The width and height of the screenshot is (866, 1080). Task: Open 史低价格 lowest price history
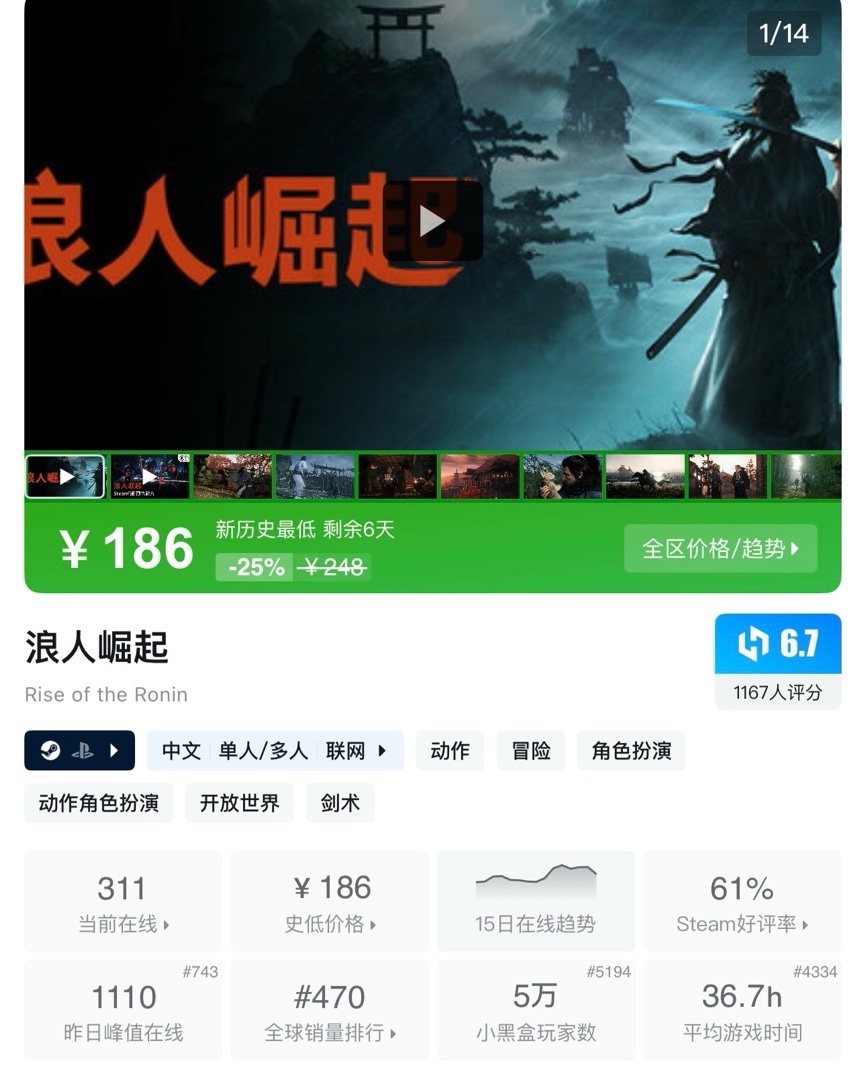330,902
